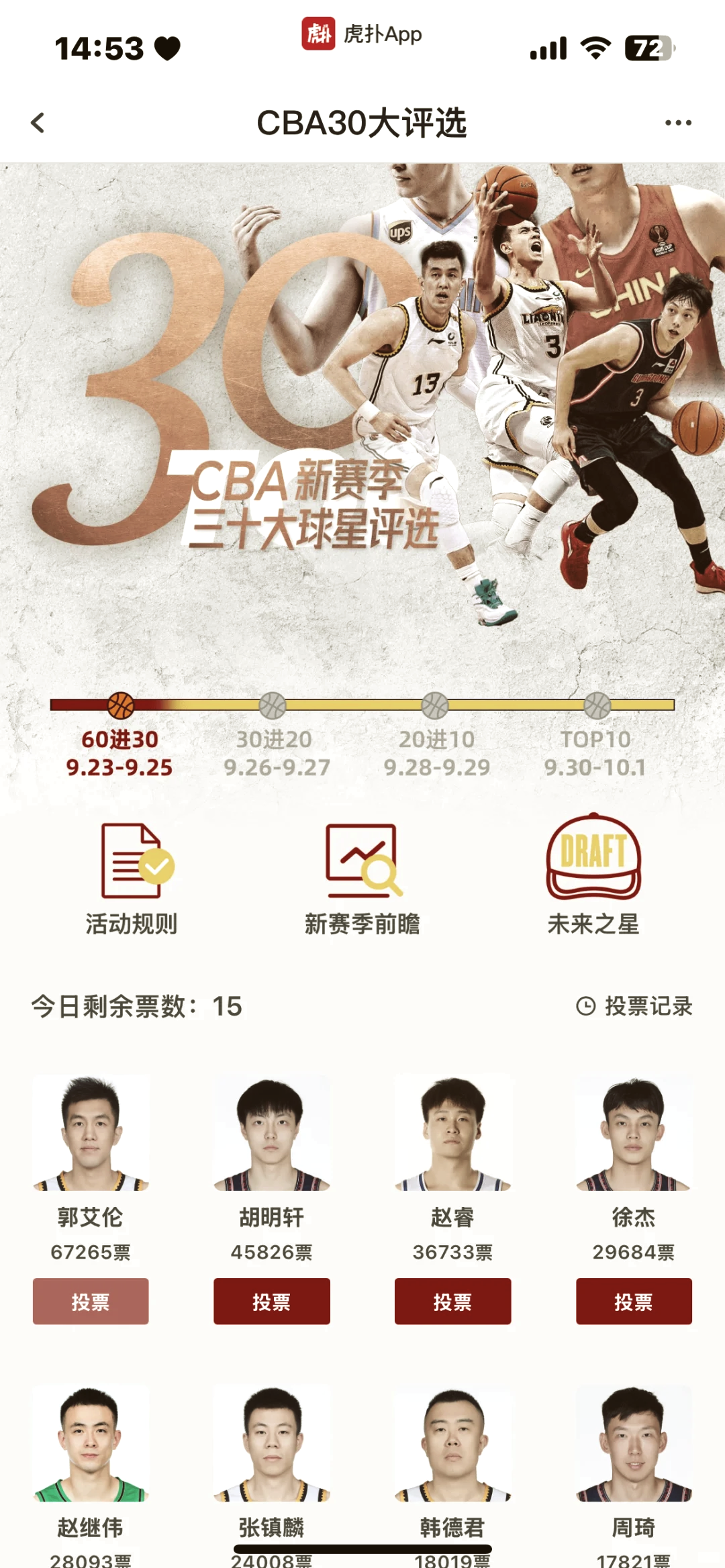This screenshot has height=1568, width=725.
Task: Open 周琦's player photo
Action: [x=634, y=1443]
